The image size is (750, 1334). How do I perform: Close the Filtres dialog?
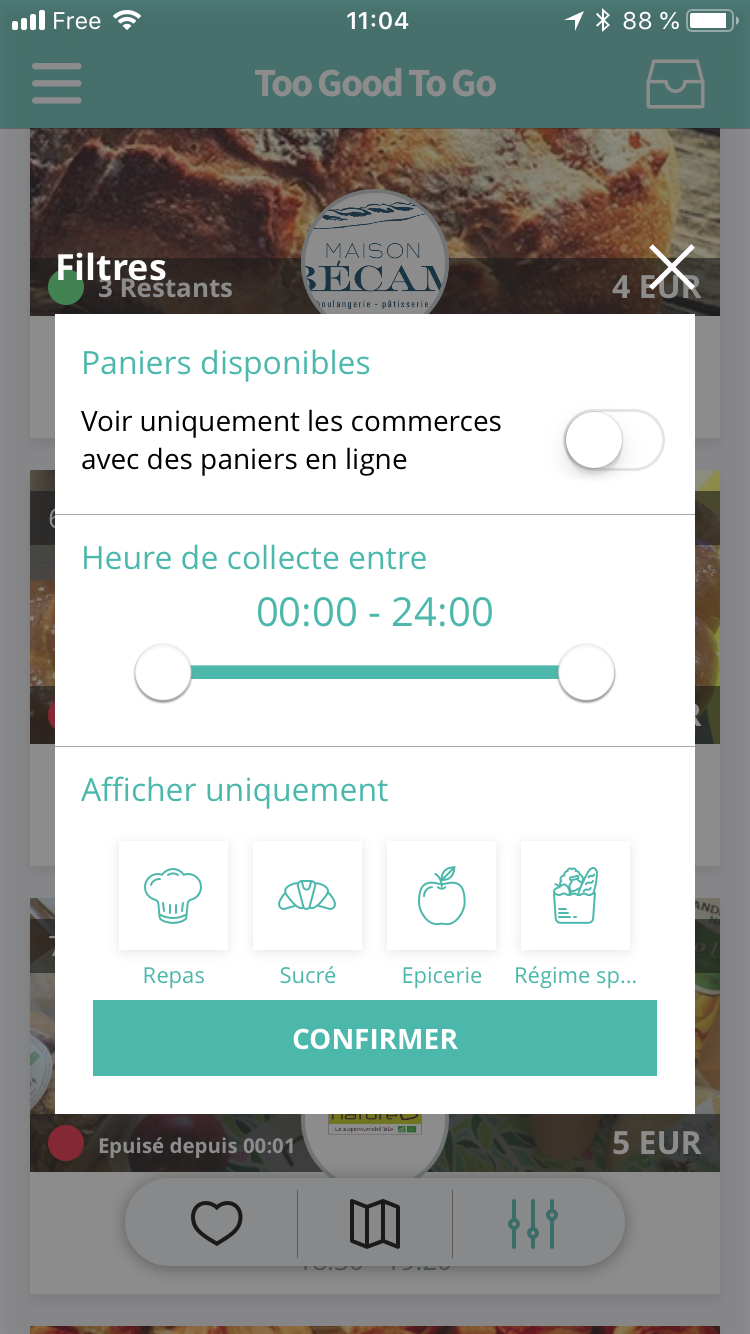coord(671,267)
